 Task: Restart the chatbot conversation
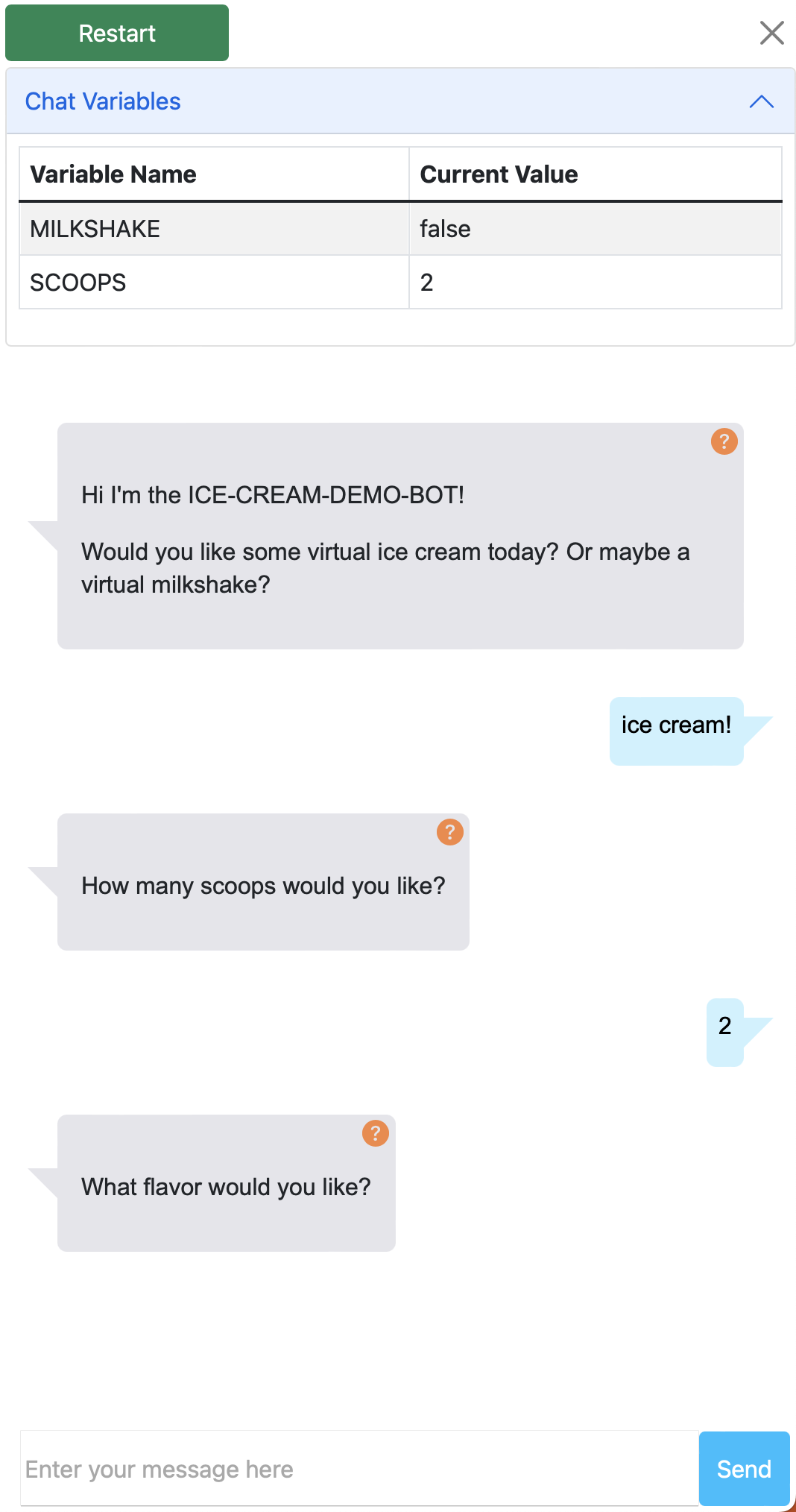pos(117,34)
